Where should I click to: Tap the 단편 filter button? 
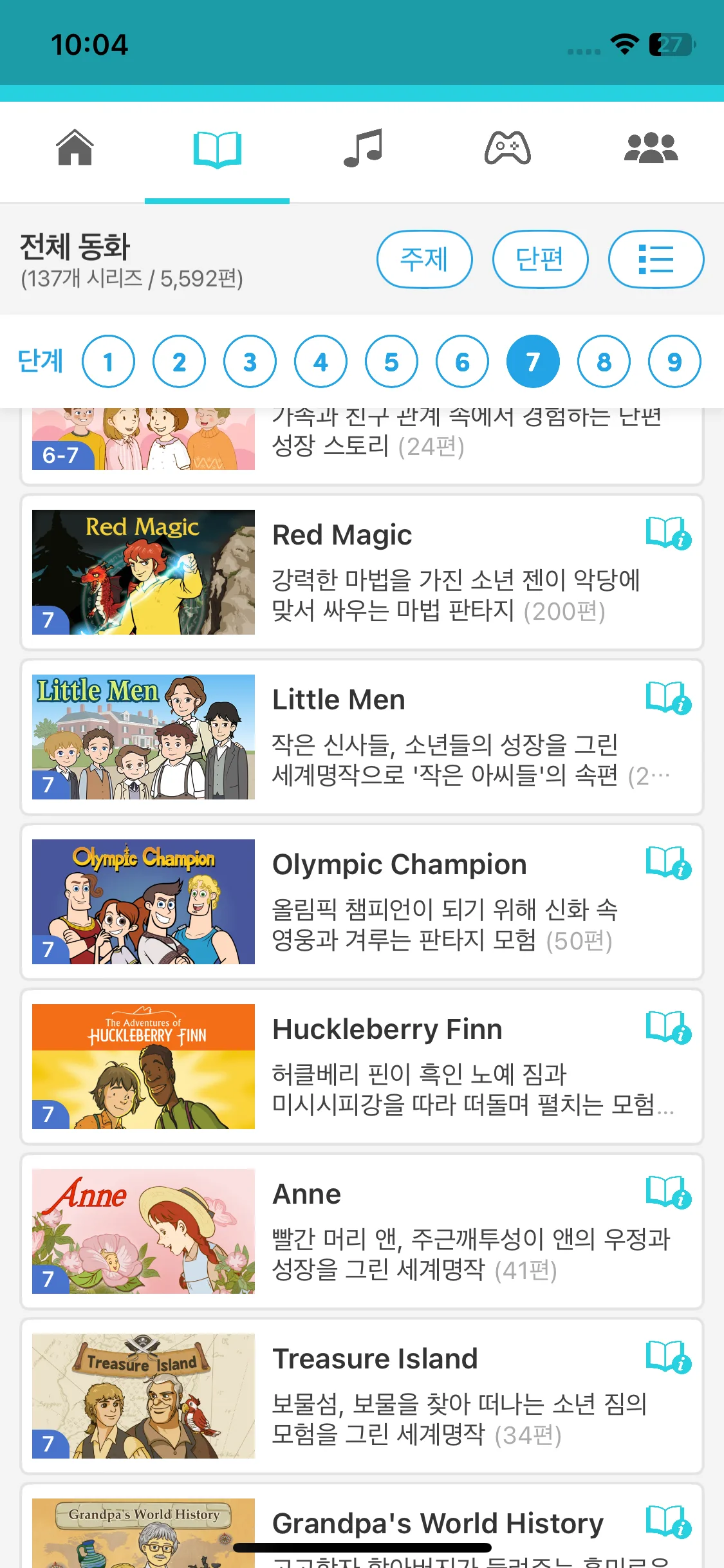(540, 259)
